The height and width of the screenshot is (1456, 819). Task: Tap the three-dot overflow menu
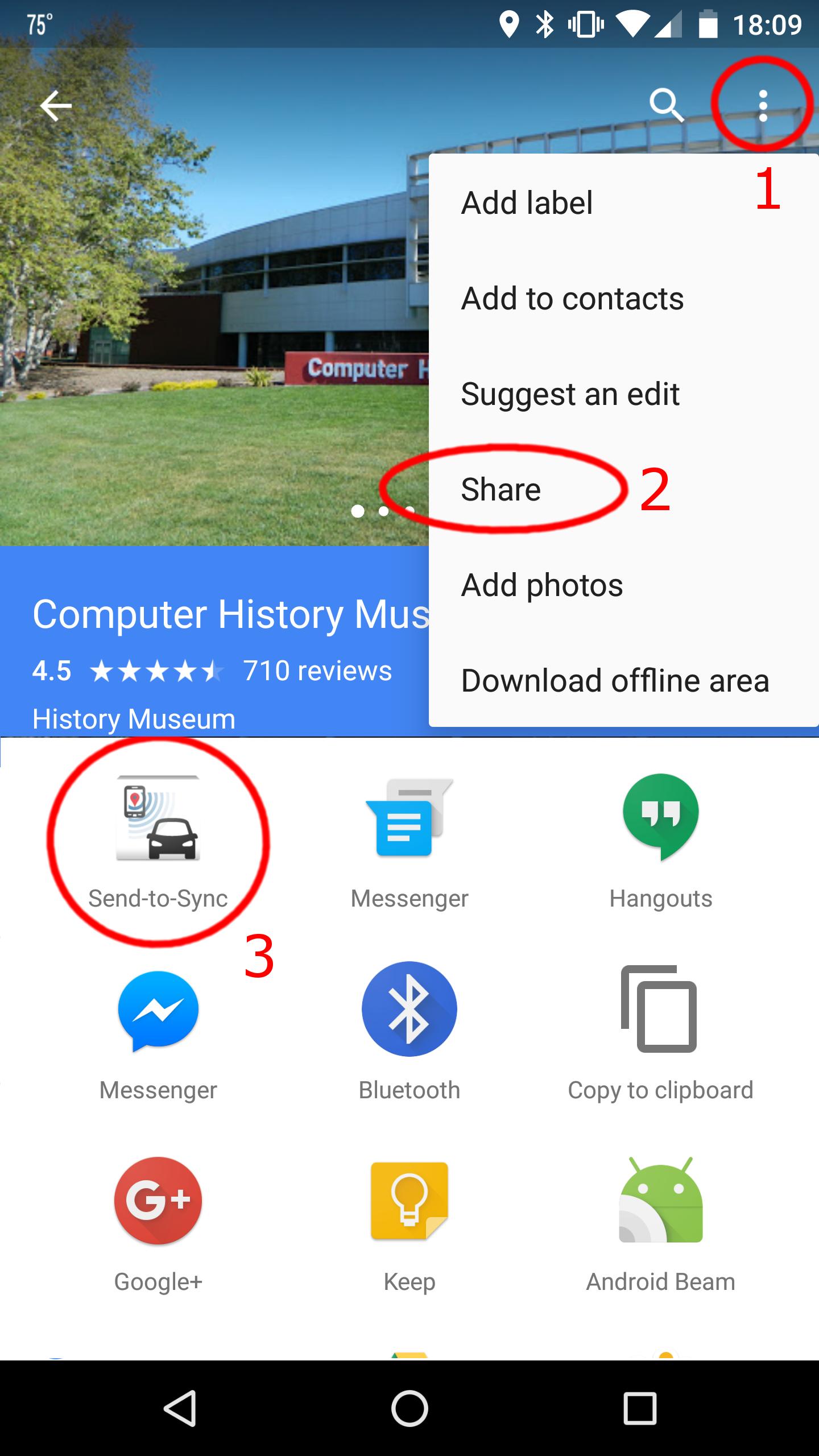763,106
